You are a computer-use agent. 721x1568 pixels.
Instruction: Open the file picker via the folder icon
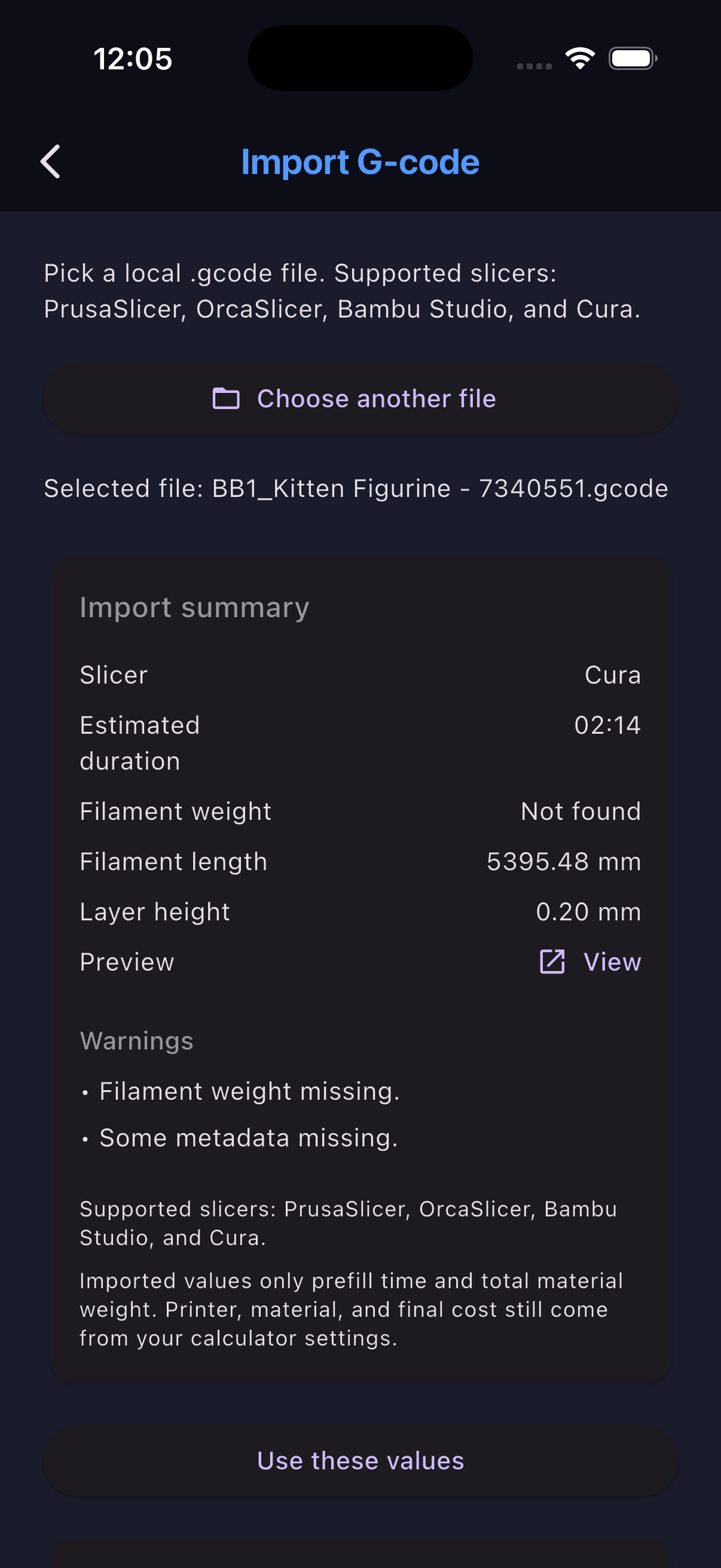click(226, 398)
